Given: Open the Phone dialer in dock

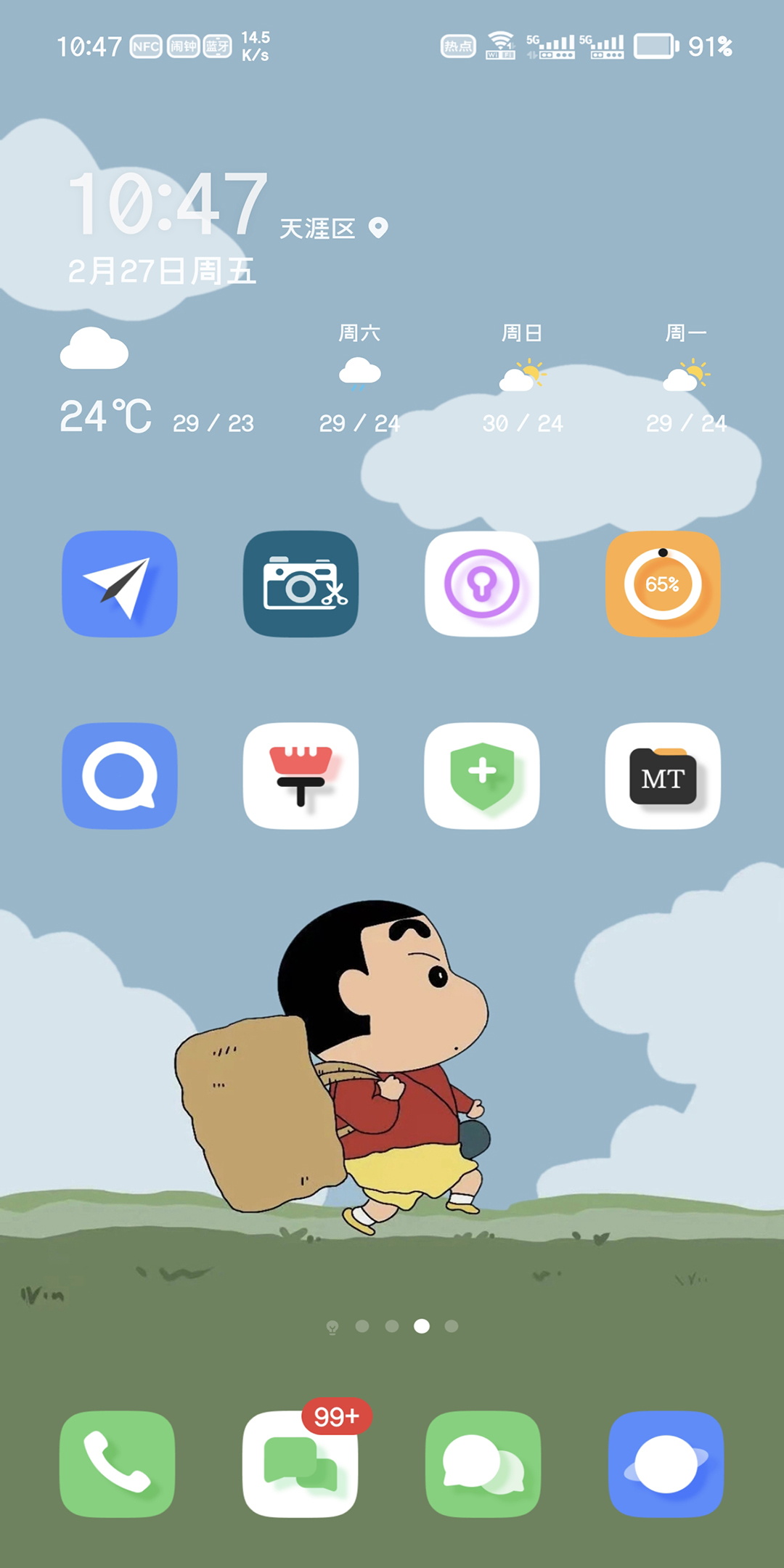Looking at the screenshot, I should tap(118, 1463).
